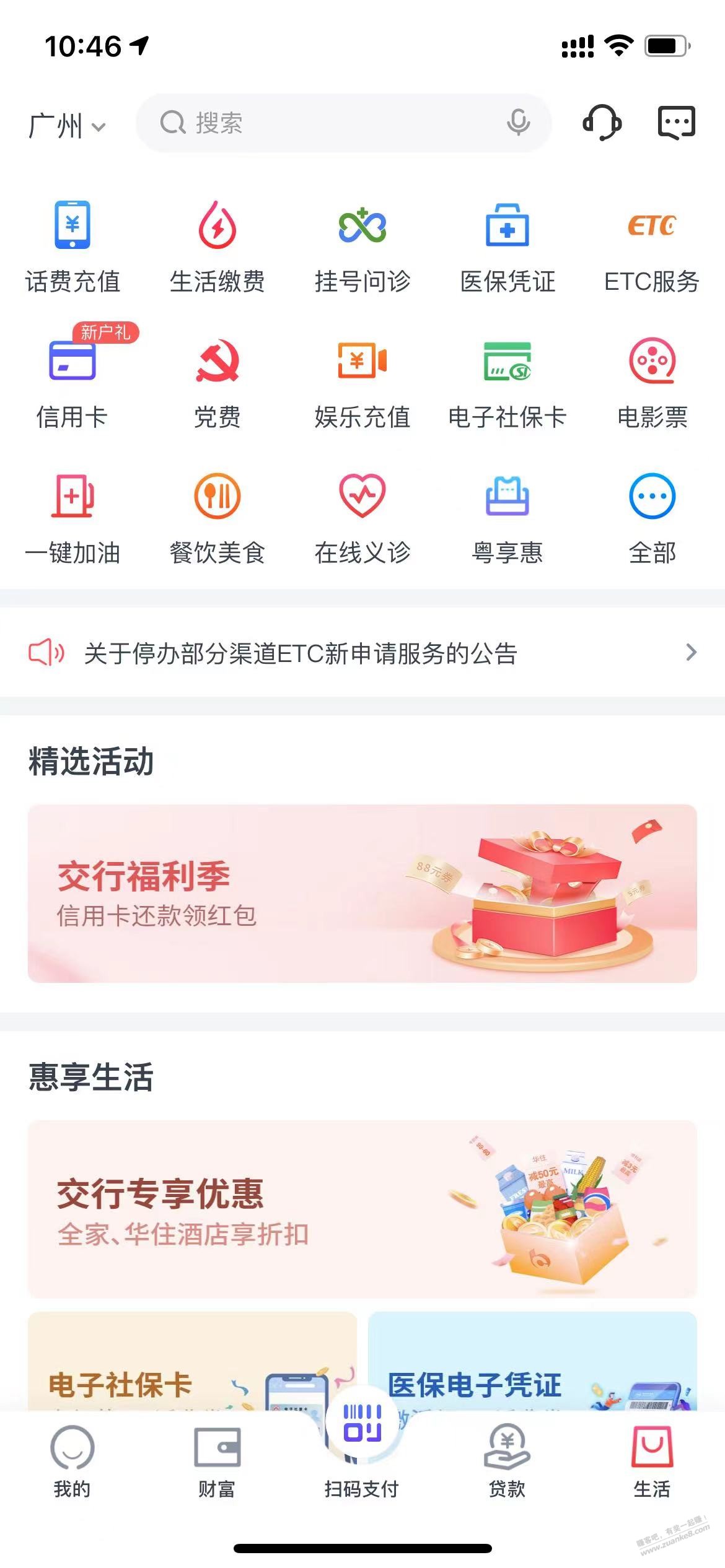Image resolution: width=725 pixels, height=1568 pixels.
Task: Switch to the 财富 tab
Action: click(x=217, y=1460)
